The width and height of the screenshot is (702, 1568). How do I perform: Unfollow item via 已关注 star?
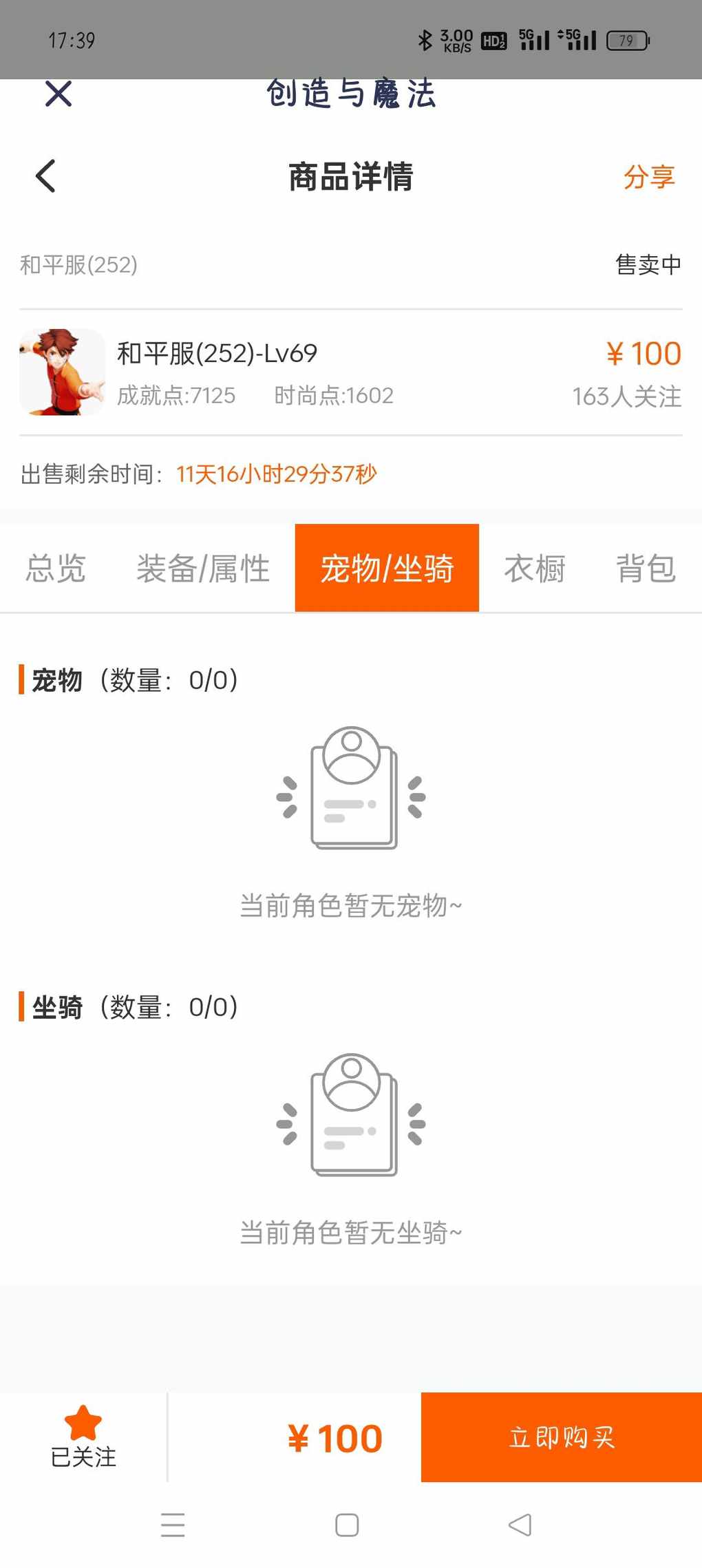click(x=83, y=1437)
